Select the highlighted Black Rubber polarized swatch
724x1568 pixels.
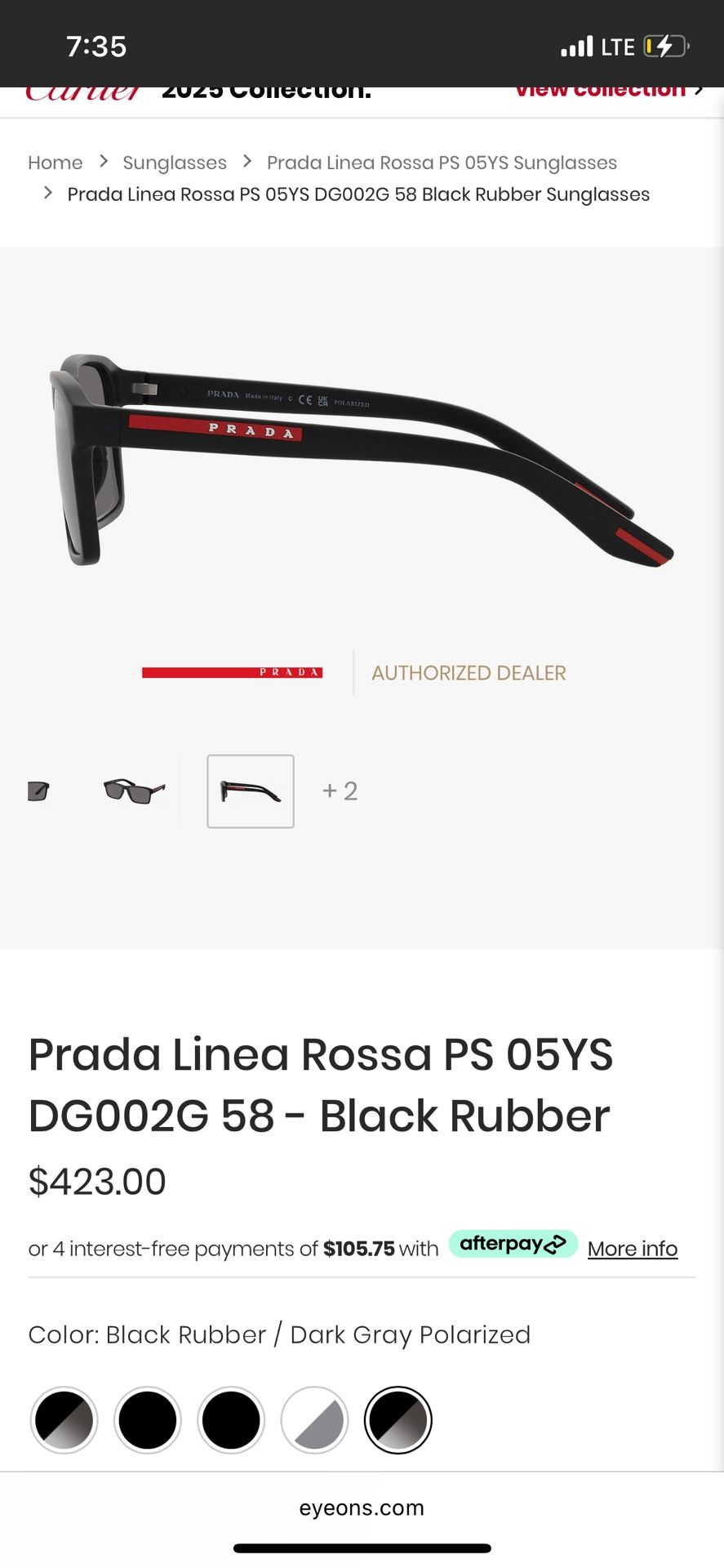point(398,1420)
